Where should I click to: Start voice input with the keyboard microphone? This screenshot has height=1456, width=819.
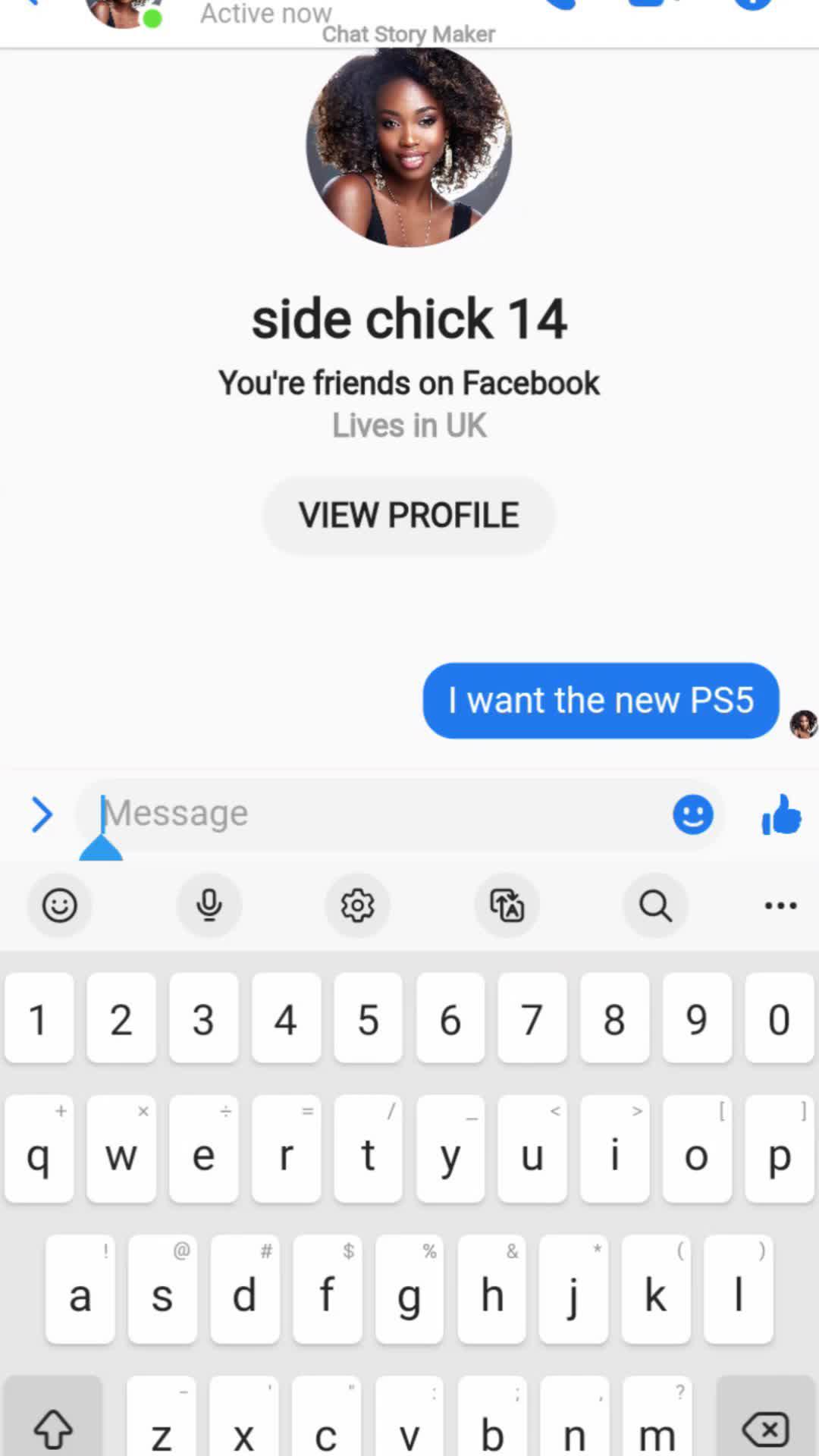coord(209,905)
